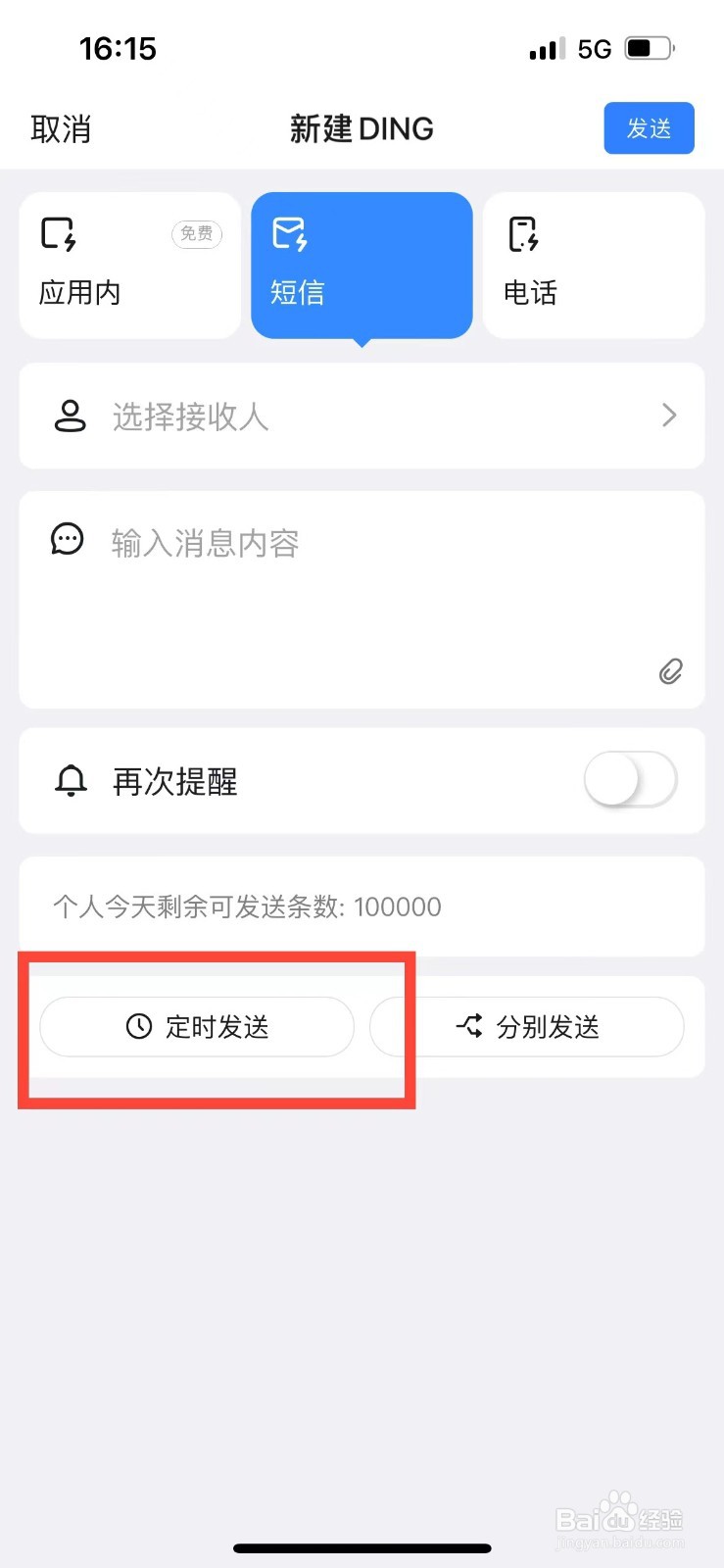Screen dimensions: 724x1568
Task: Open recipient picker via right chevron
Action: tap(669, 416)
